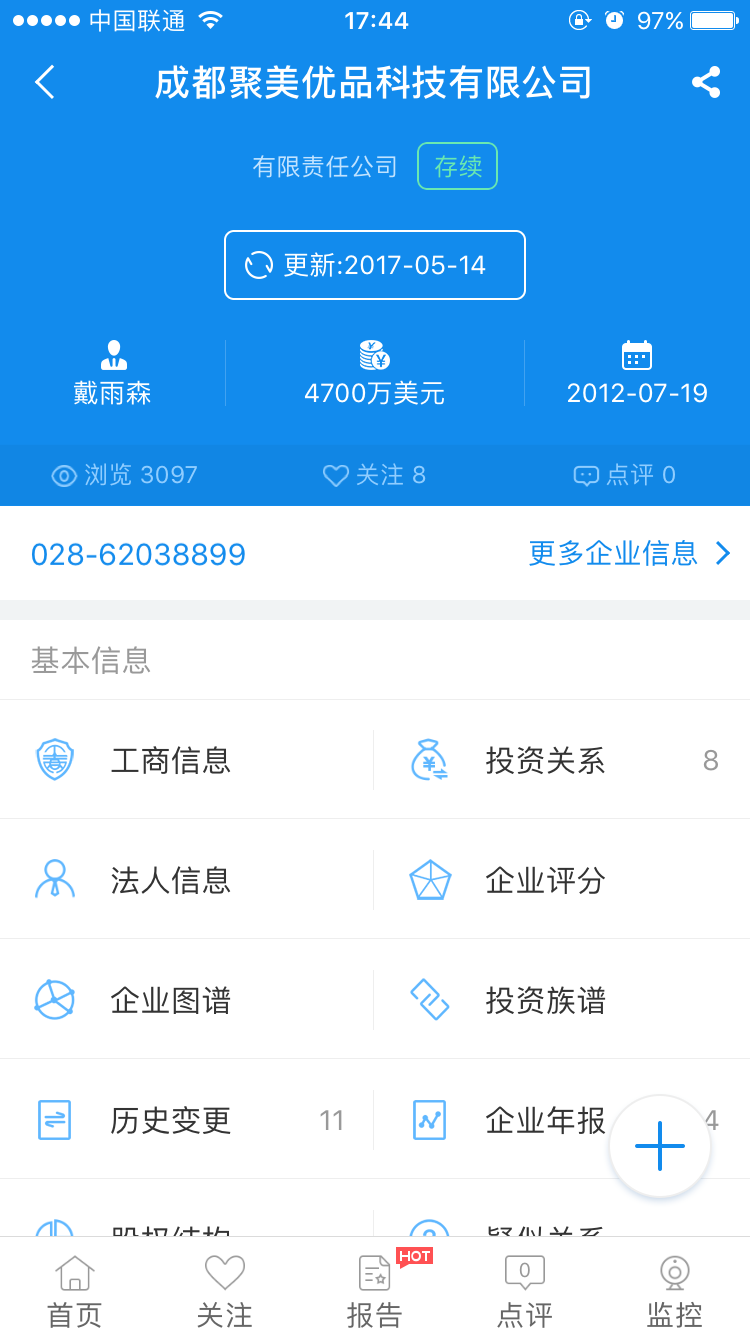Image resolution: width=750 pixels, height=1334 pixels.
Task: Open 历史变更 records
Action: point(187,1120)
